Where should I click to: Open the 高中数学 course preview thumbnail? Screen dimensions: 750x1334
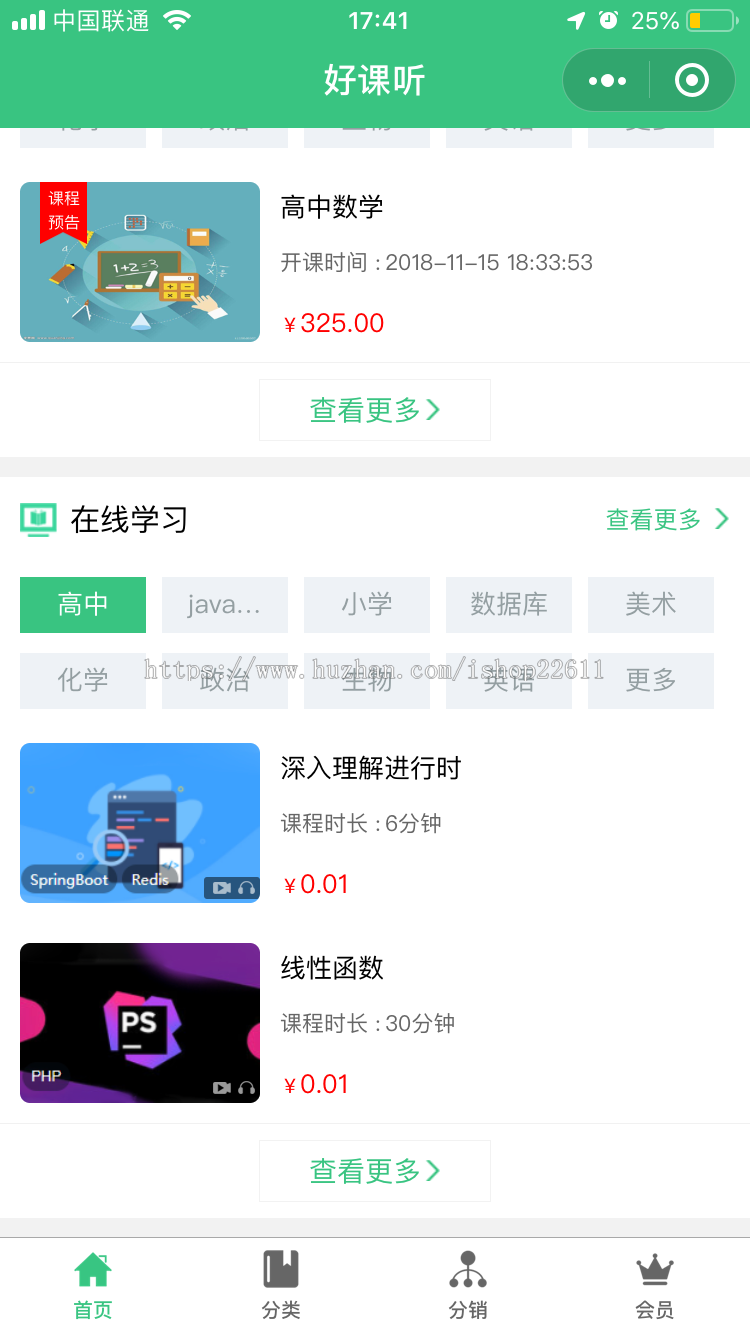click(x=140, y=262)
